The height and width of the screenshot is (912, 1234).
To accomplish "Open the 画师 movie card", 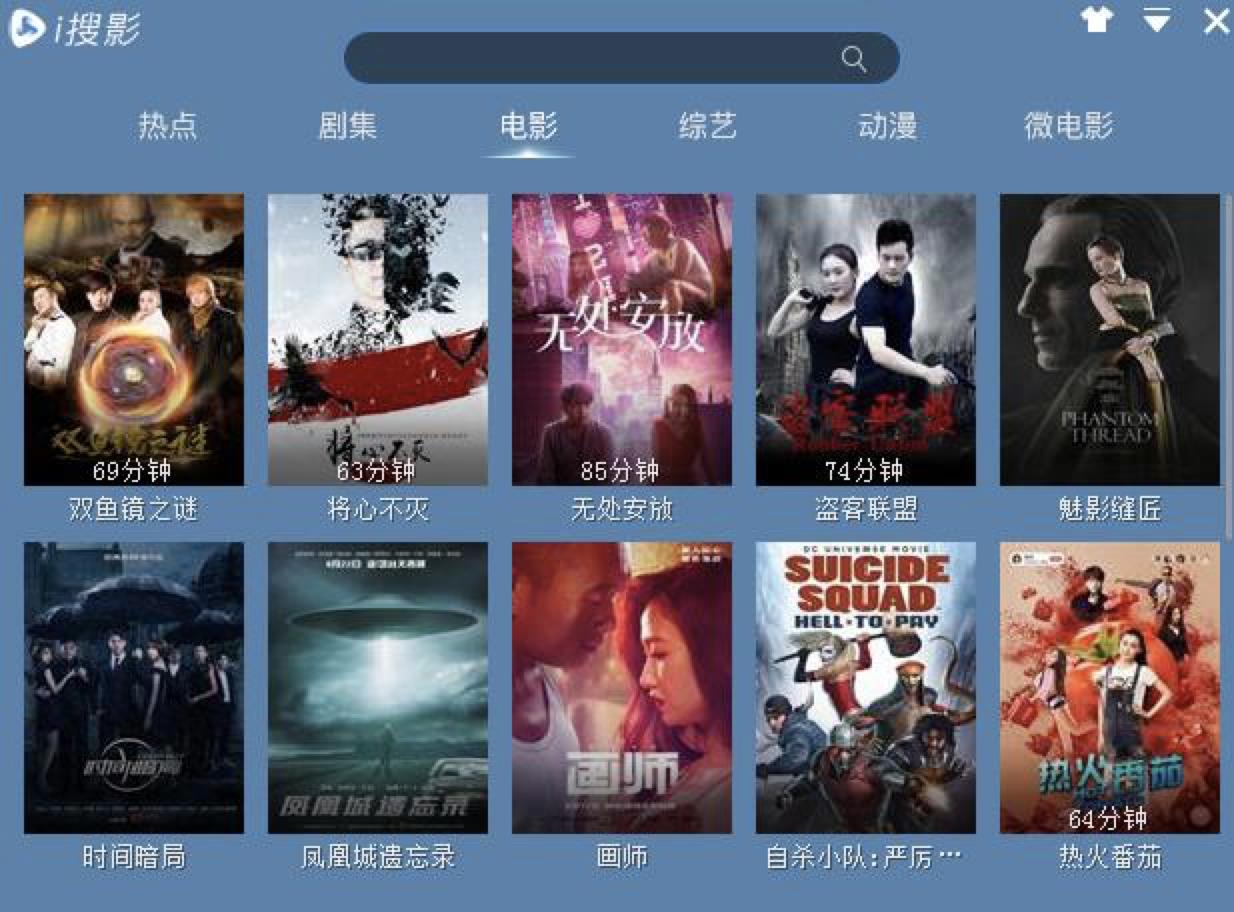I will (x=622, y=688).
